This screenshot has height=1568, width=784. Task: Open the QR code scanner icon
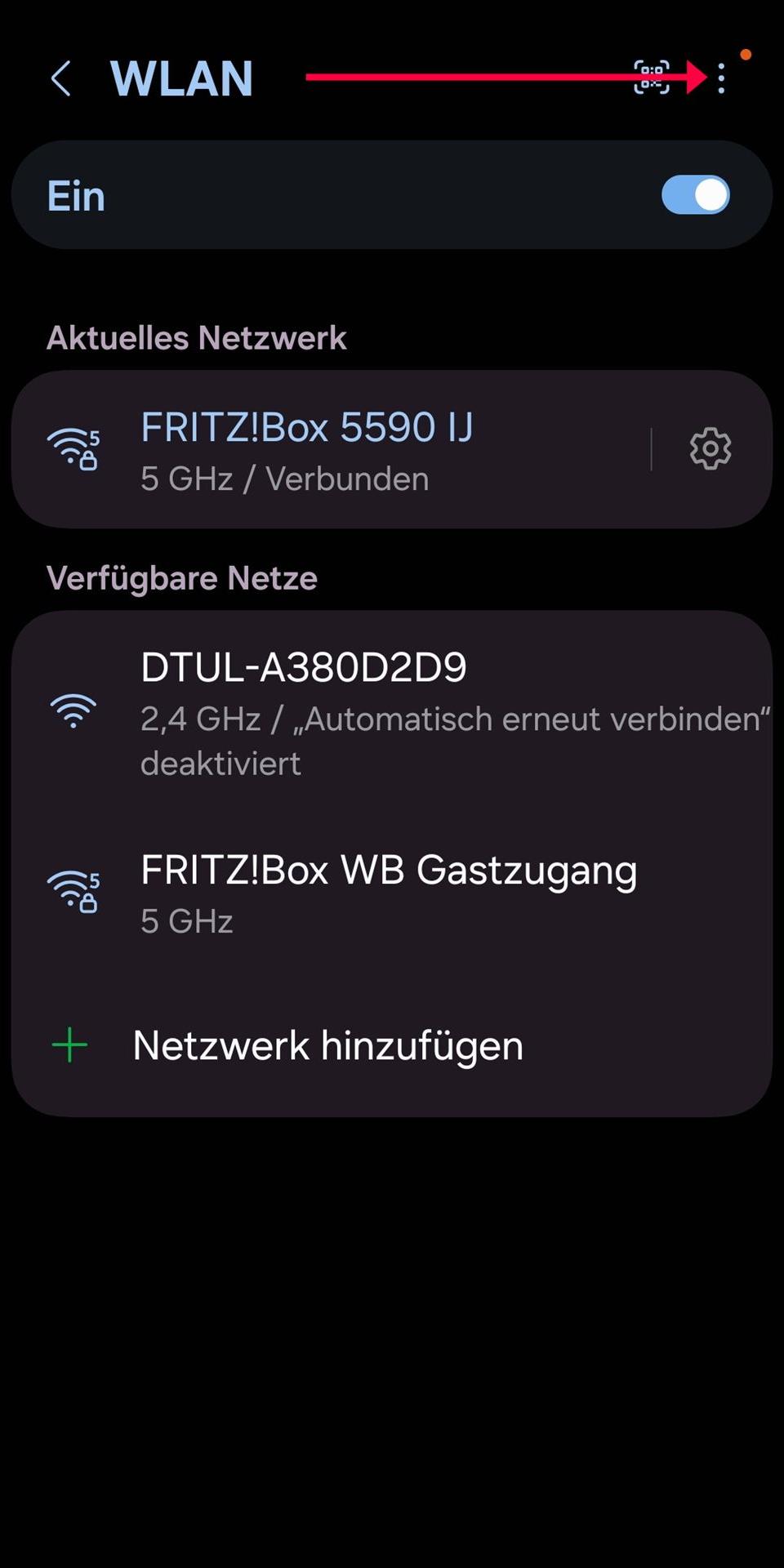(652, 78)
